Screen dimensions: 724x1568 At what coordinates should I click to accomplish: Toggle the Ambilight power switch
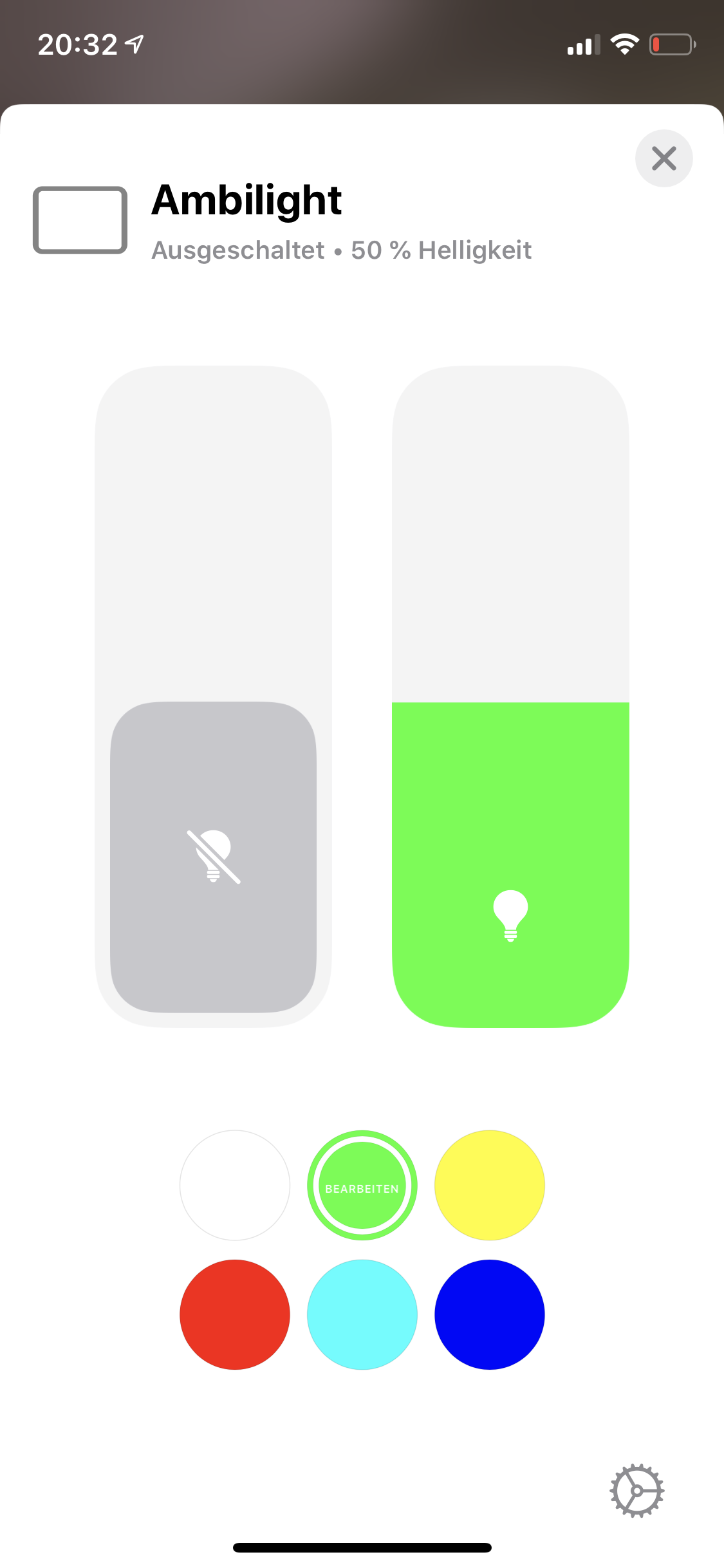[213, 856]
